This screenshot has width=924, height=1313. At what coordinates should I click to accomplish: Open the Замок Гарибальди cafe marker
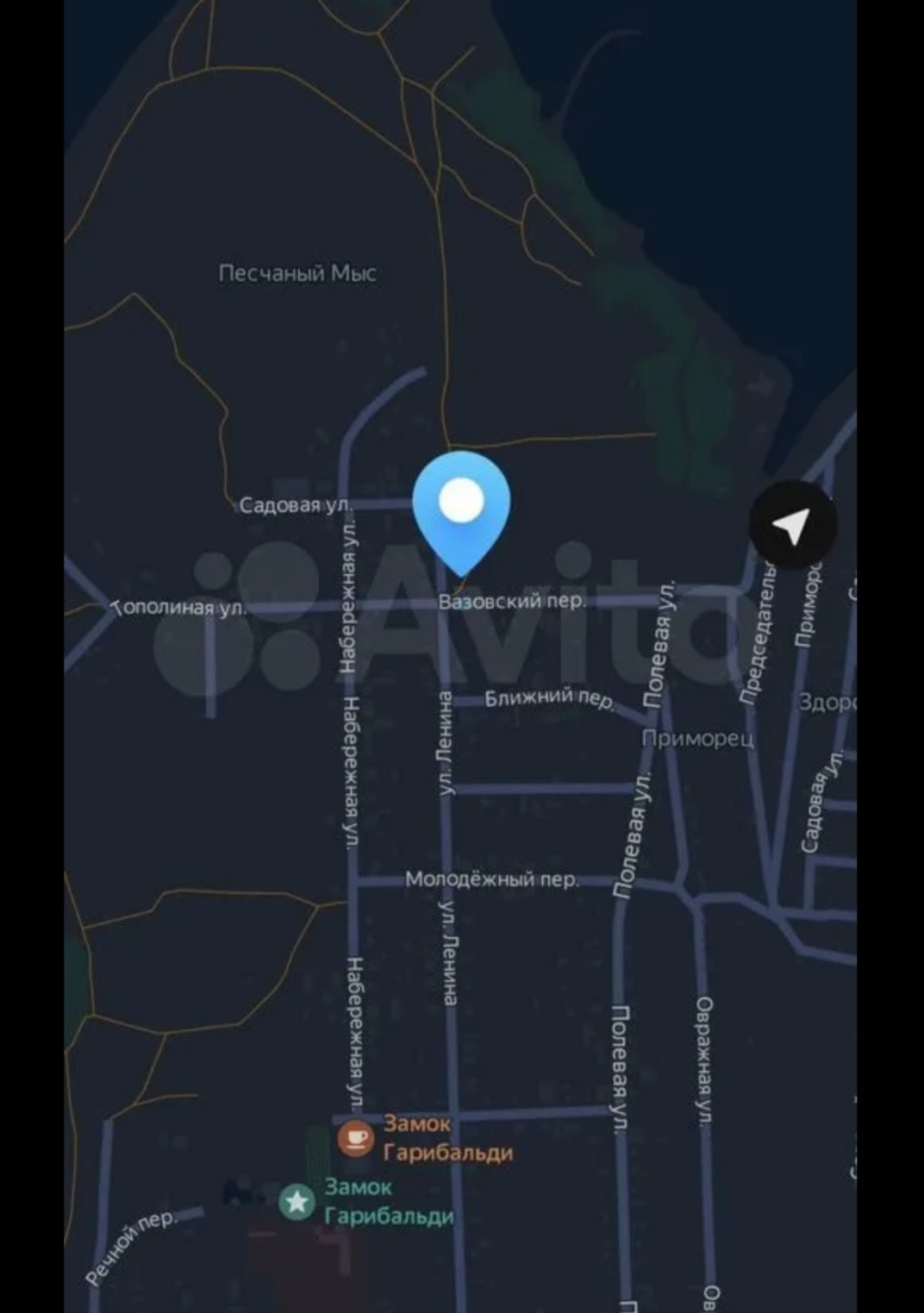[354, 1138]
